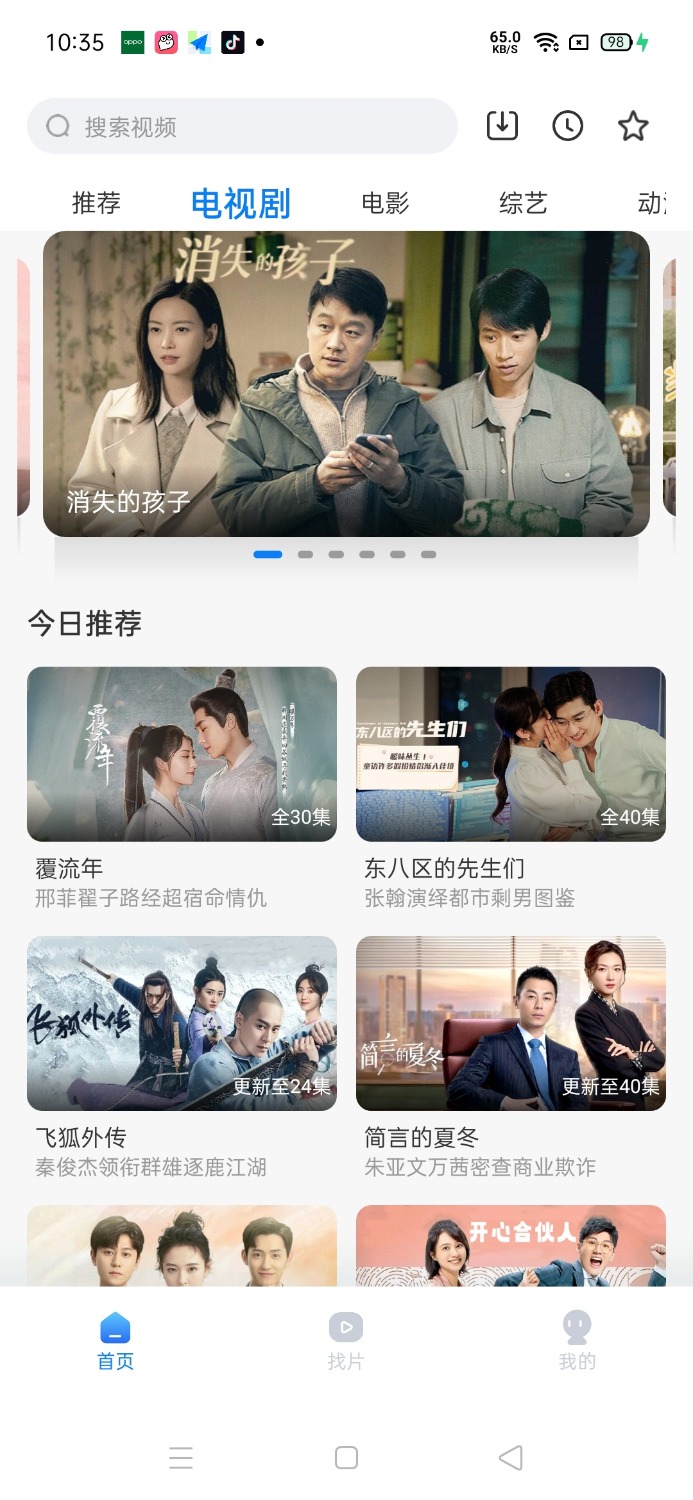Switch to the 电影 tab
This screenshot has width=693, height=1500.
[x=386, y=203]
